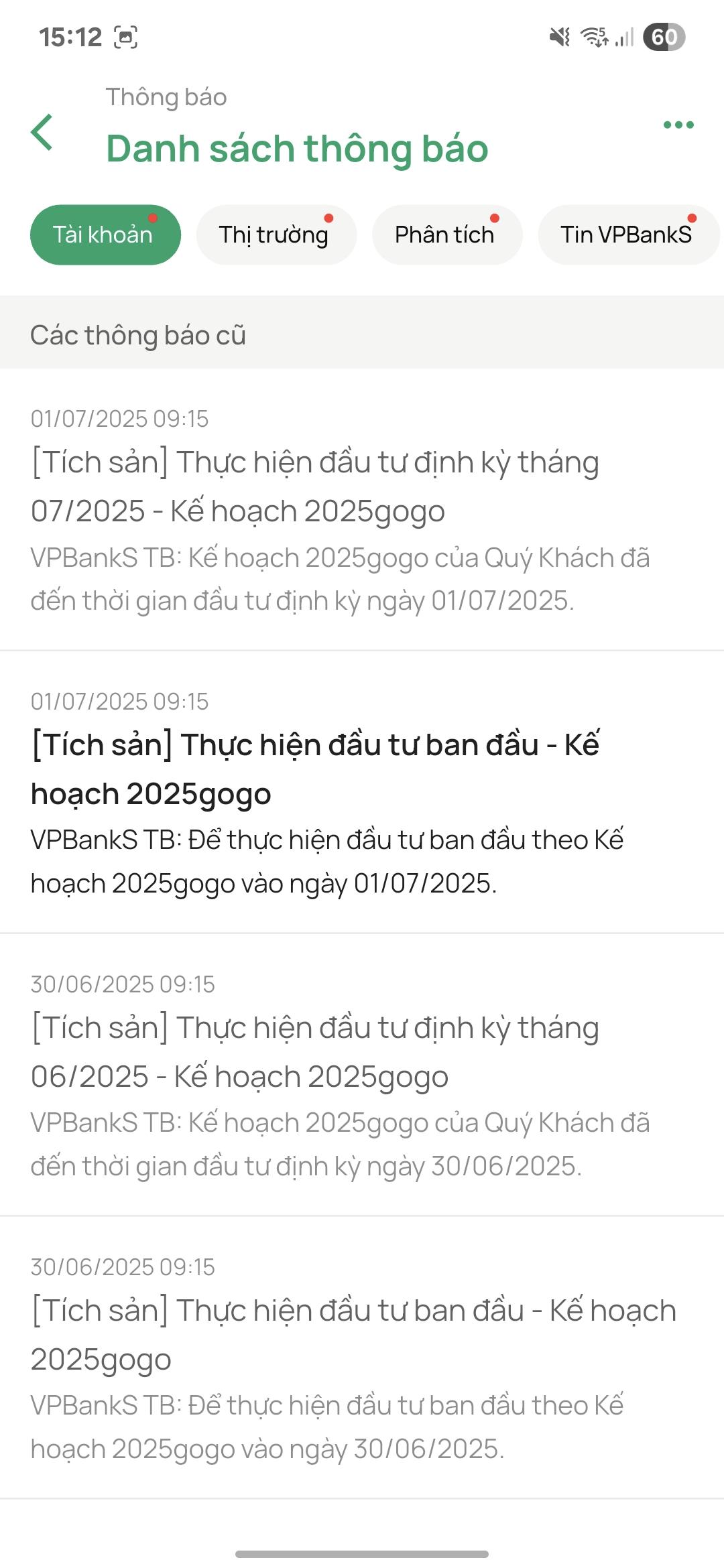724x1568 pixels.
Task: Tap the Các thông báo cũ section header
Action: click(x=139, y=334)
